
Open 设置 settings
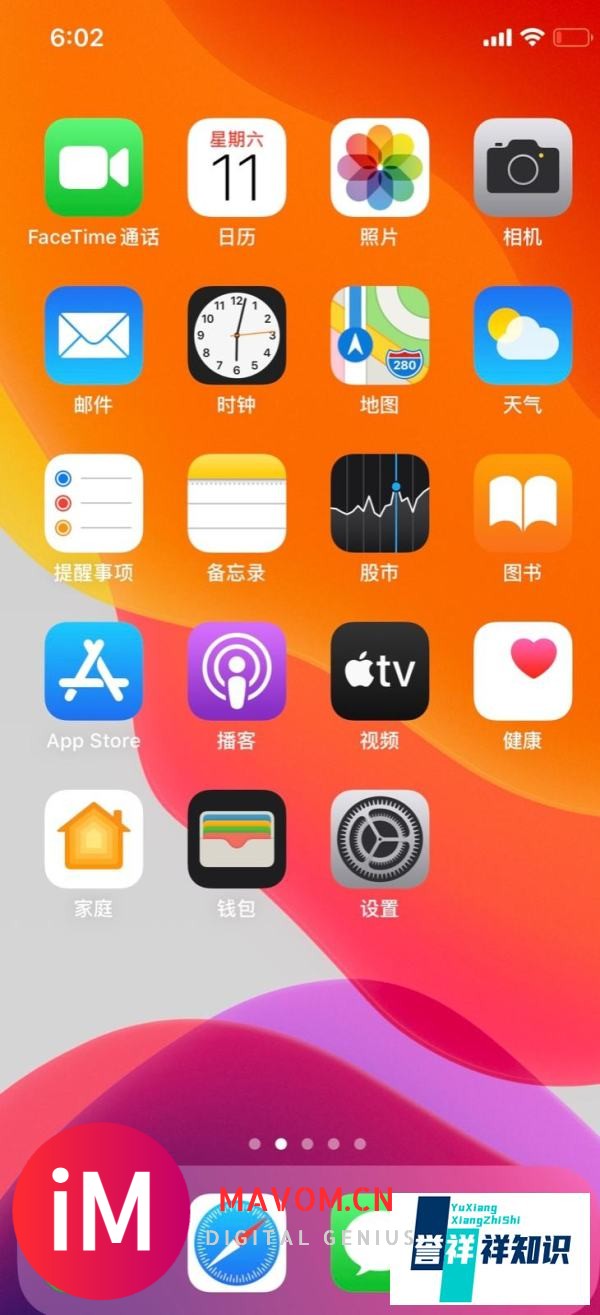coord(380,840)
